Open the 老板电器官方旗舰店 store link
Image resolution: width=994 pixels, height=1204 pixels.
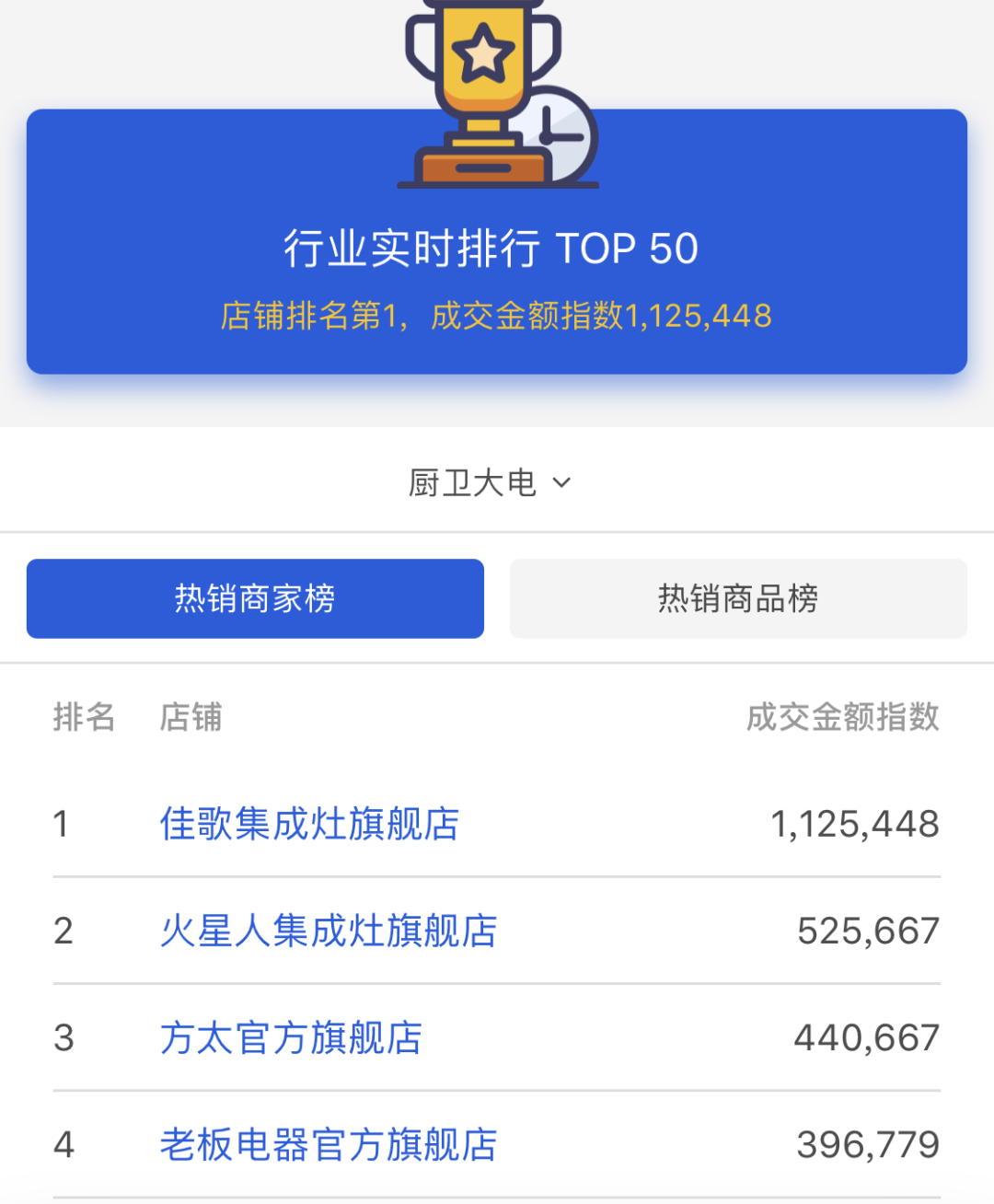[x=328, y=1144]
